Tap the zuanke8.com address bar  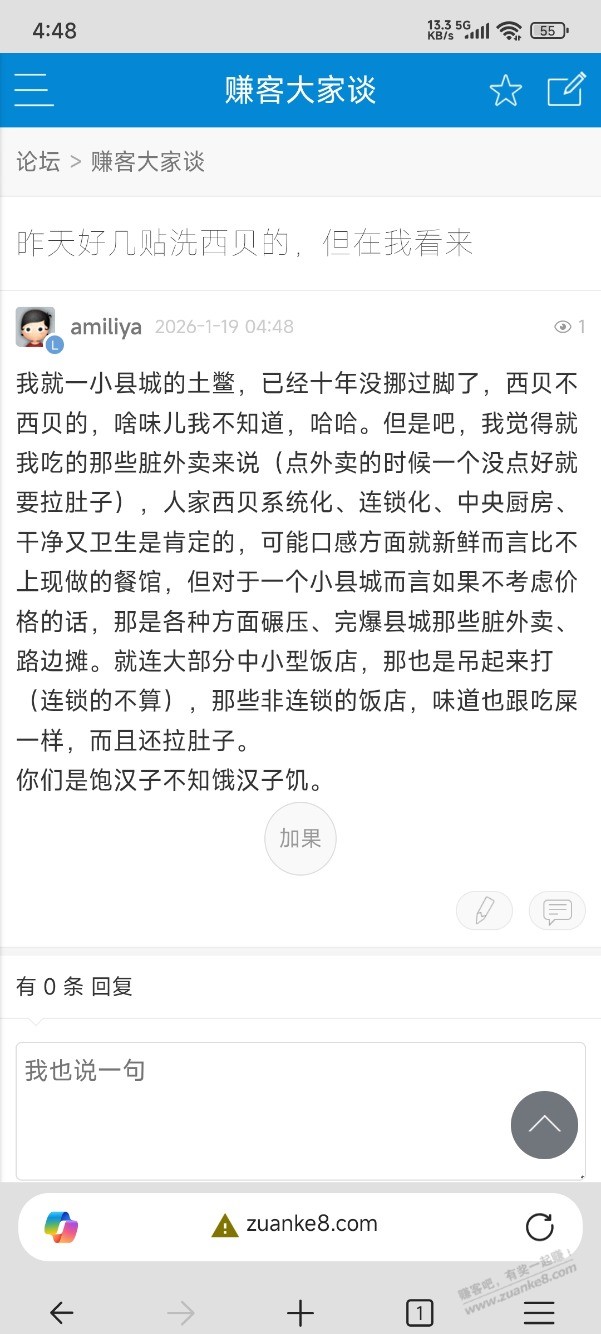(300, 1225)
